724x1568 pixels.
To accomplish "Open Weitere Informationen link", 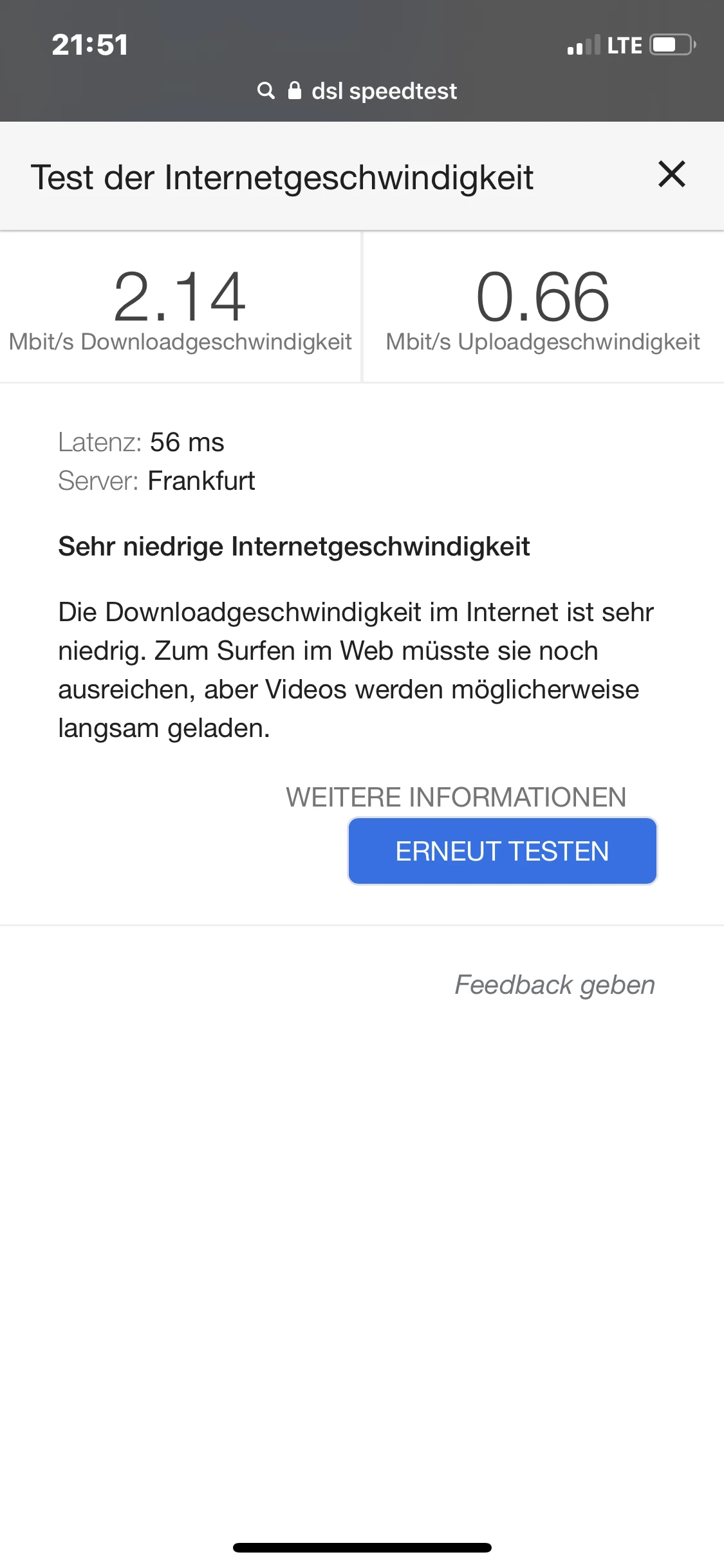I will click(x=456, y=797).
